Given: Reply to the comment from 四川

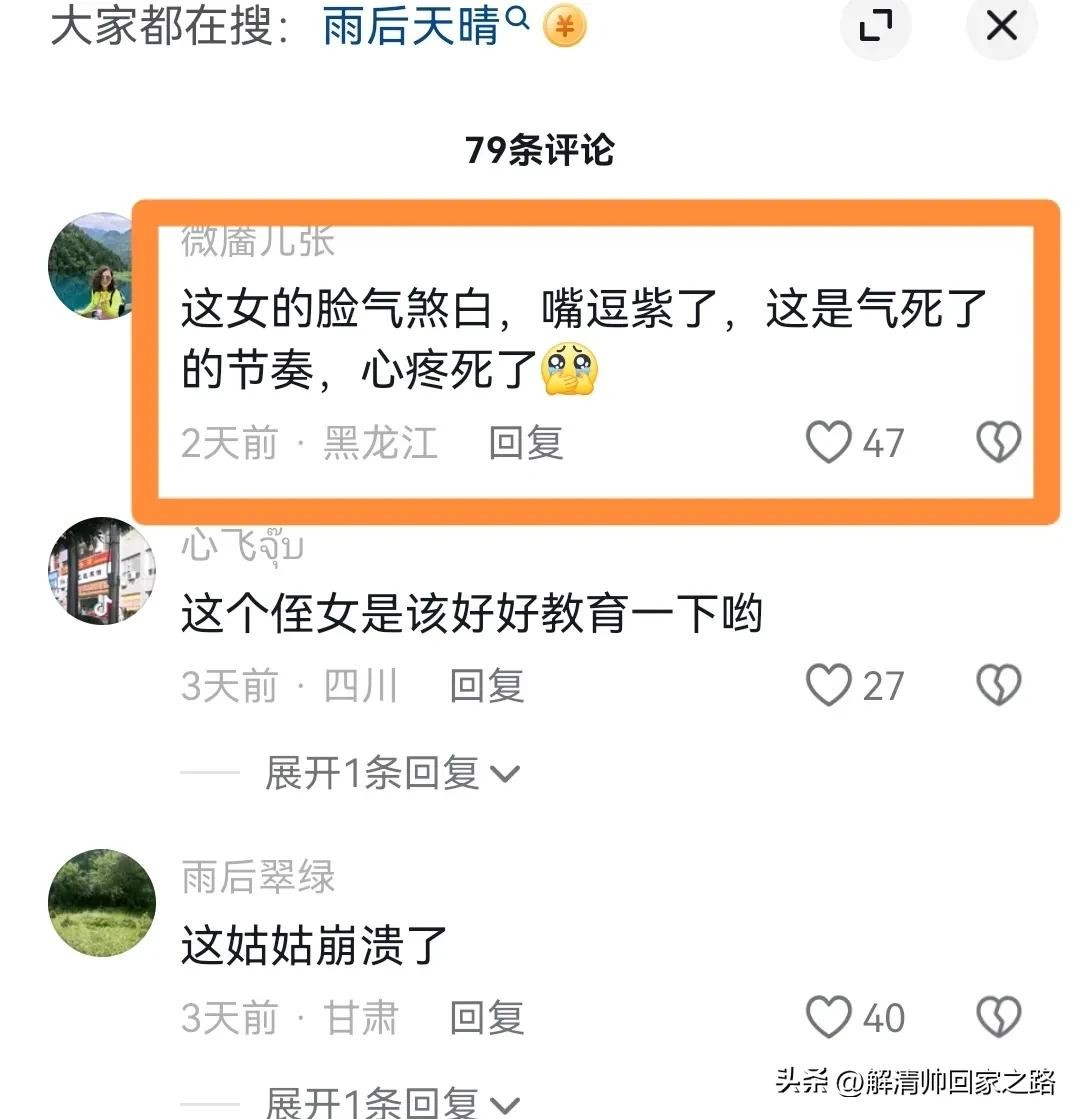Looking at the screenshot, I should point(487,686).
